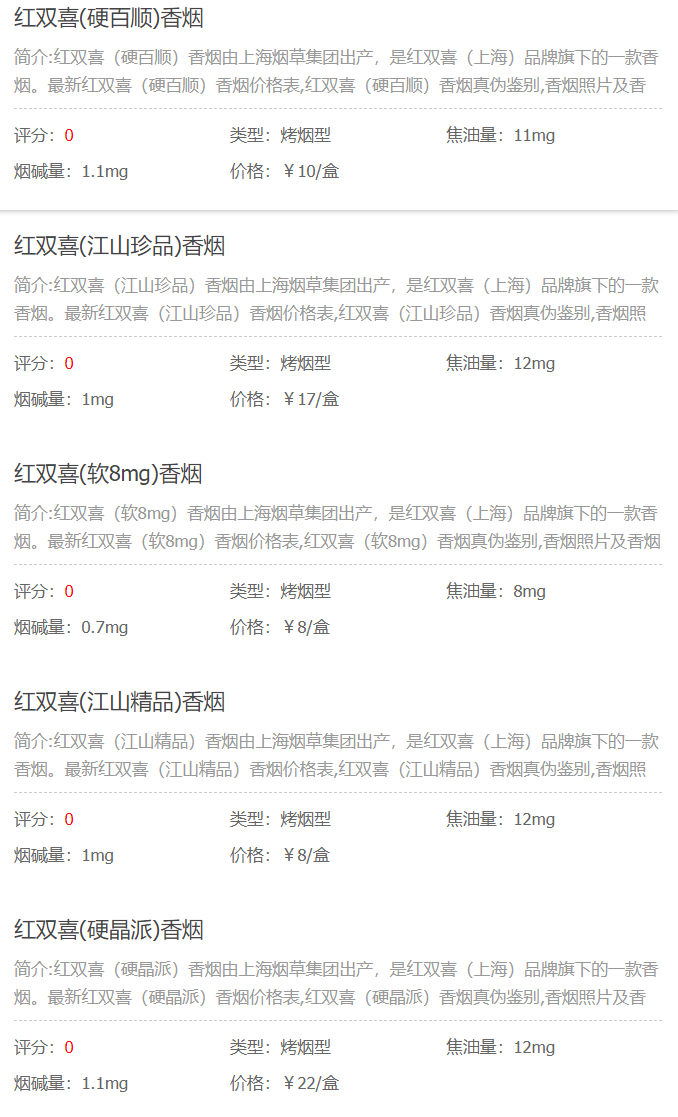
Task: Open the 红双喜(江山珍品)香烟 entry
Action: (119, 245)
